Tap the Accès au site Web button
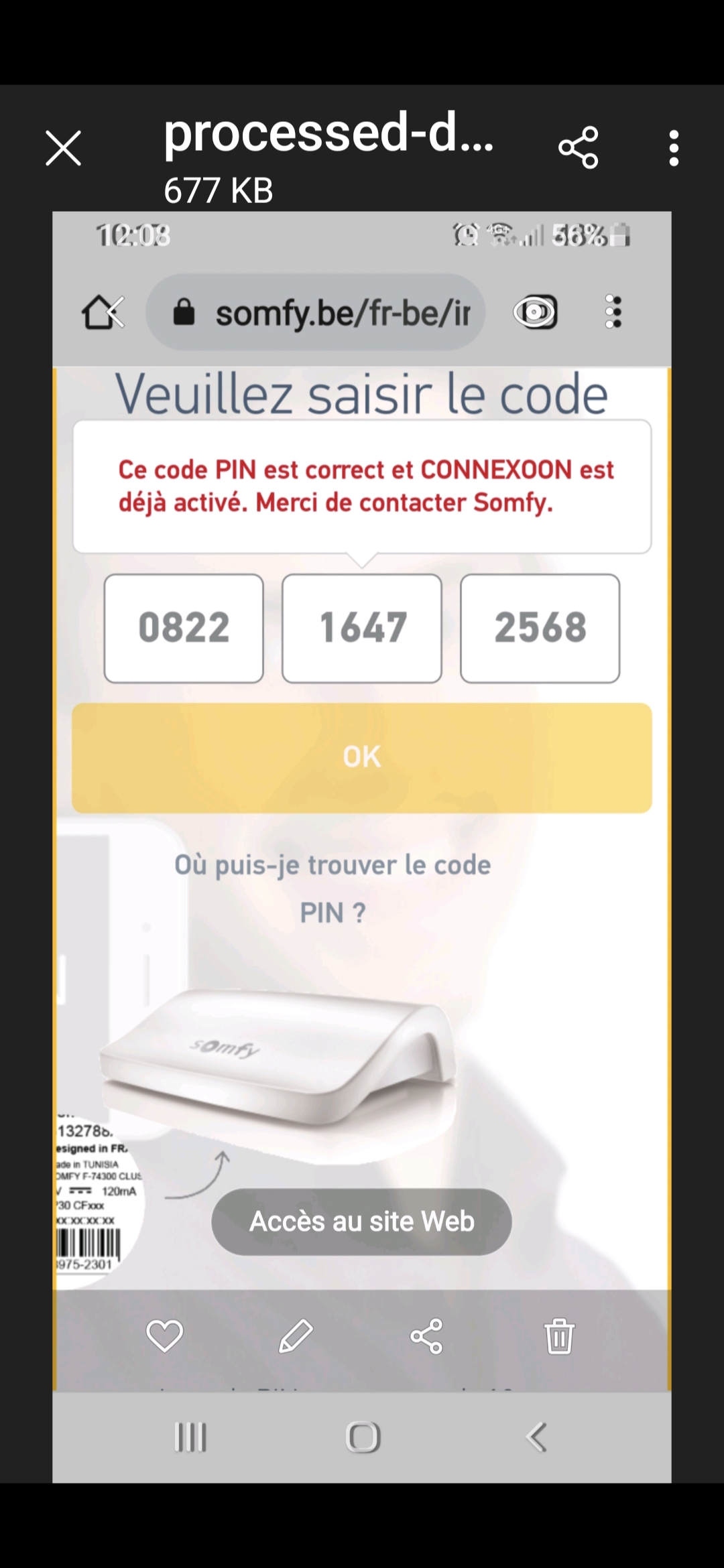 click(x=361, y=1222)
